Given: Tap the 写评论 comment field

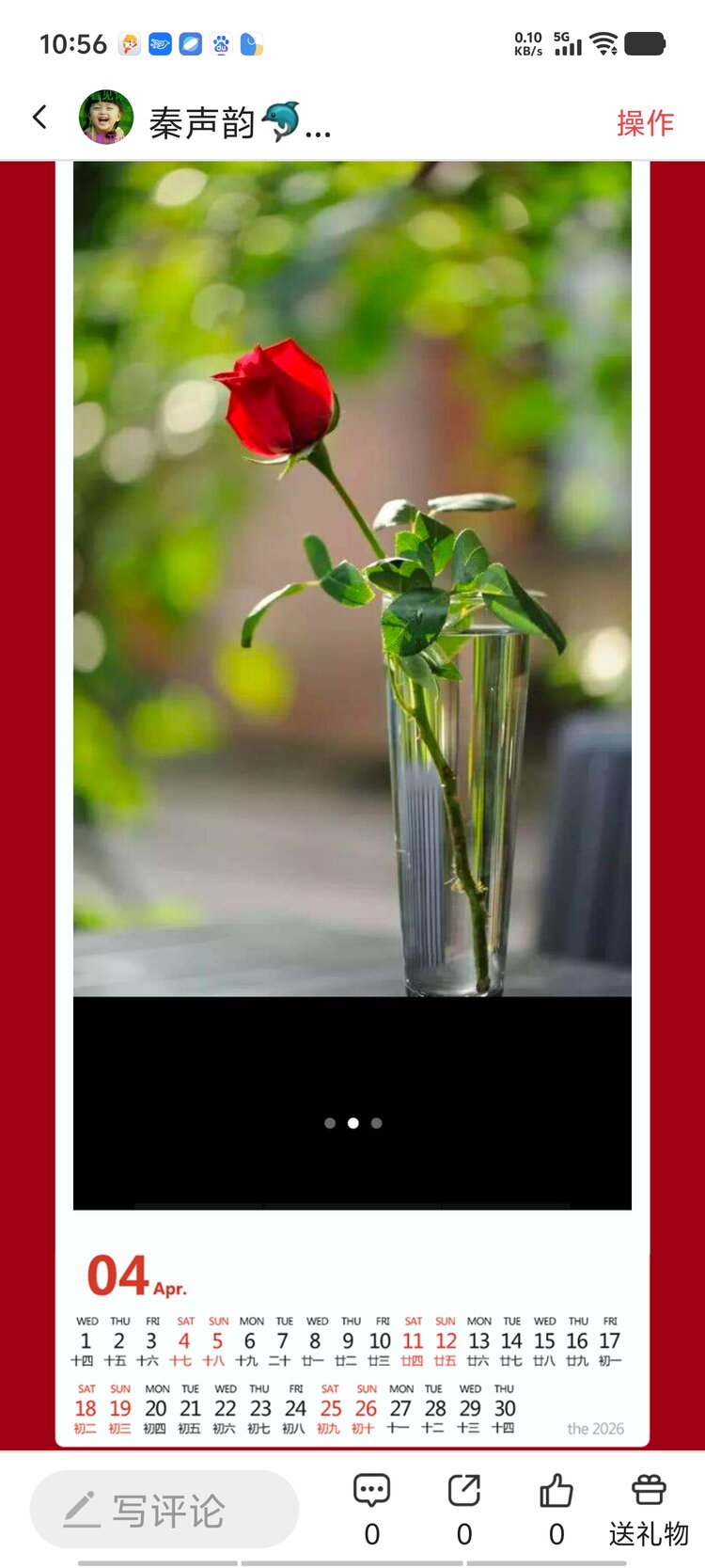Looking at the screenshot, I should click(x=164, y=1510).
